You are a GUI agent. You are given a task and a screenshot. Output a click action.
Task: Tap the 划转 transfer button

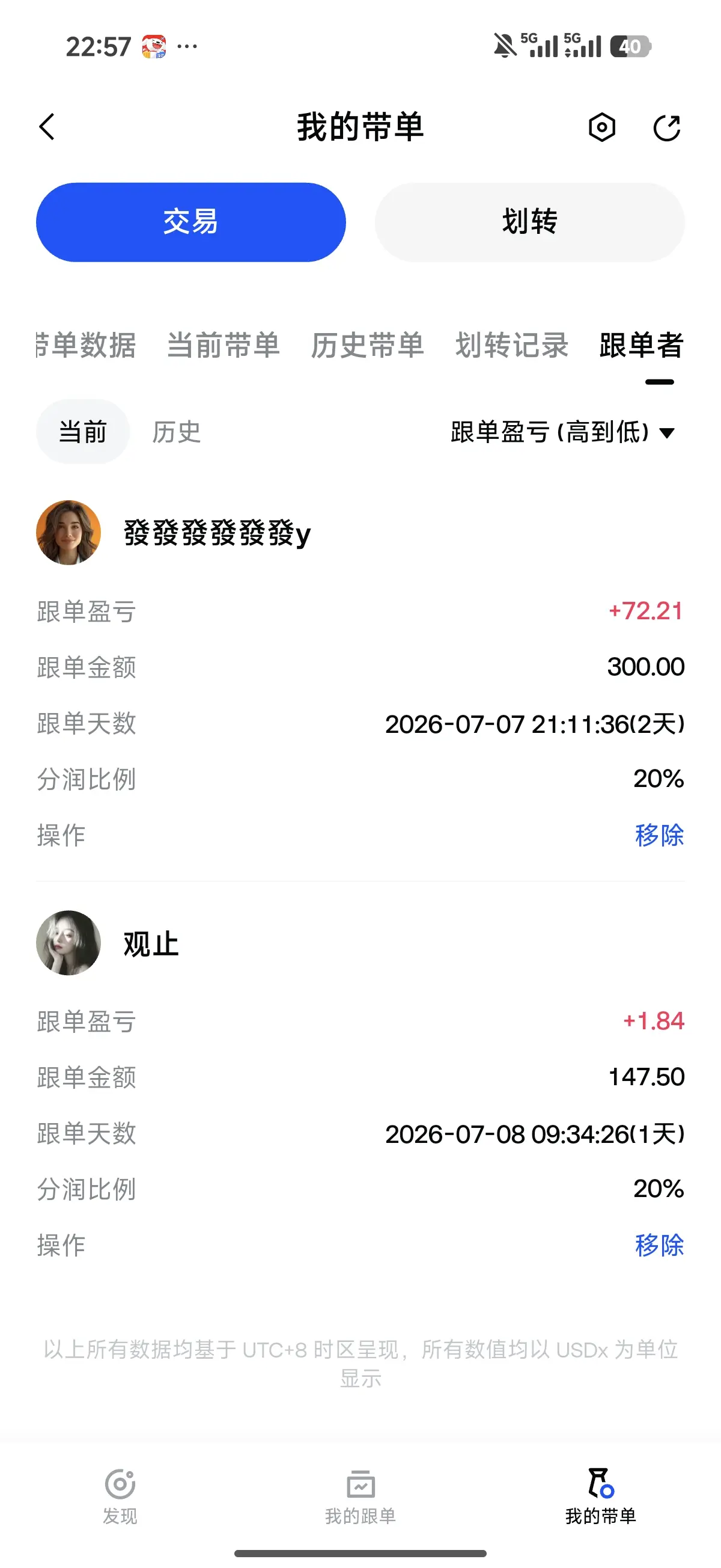tap(530, 222)
